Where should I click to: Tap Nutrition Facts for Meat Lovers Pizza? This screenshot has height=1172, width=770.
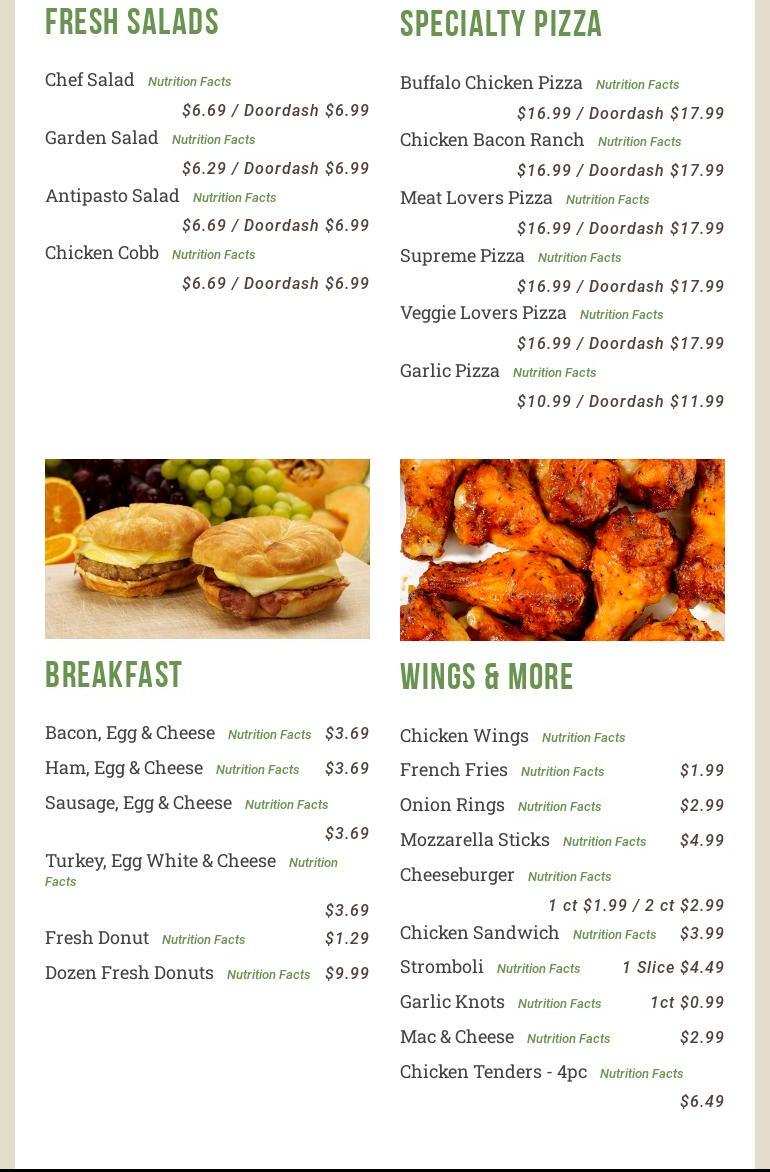(x=607, y=200)
